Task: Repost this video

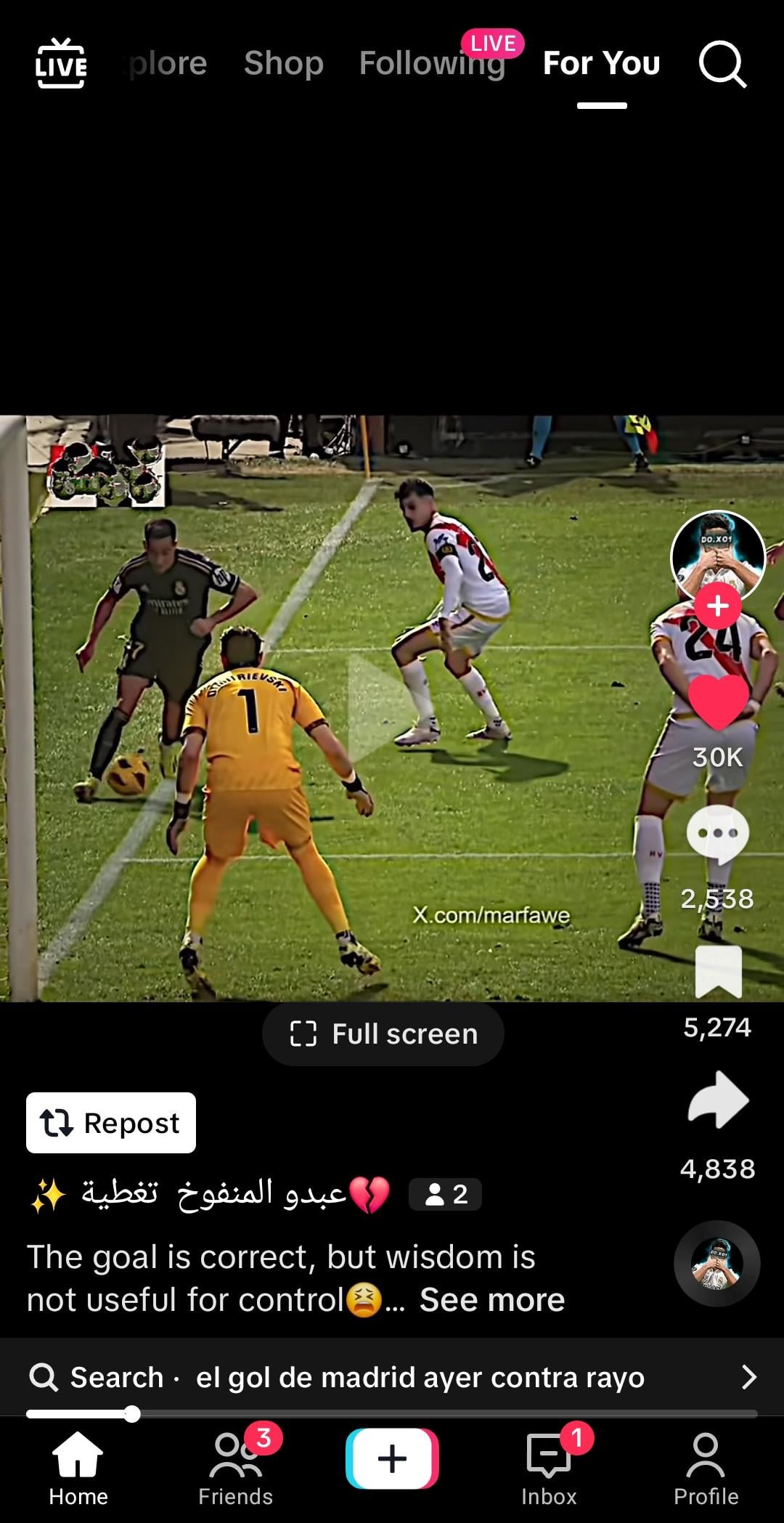Action: click(x=111, y=1123)
